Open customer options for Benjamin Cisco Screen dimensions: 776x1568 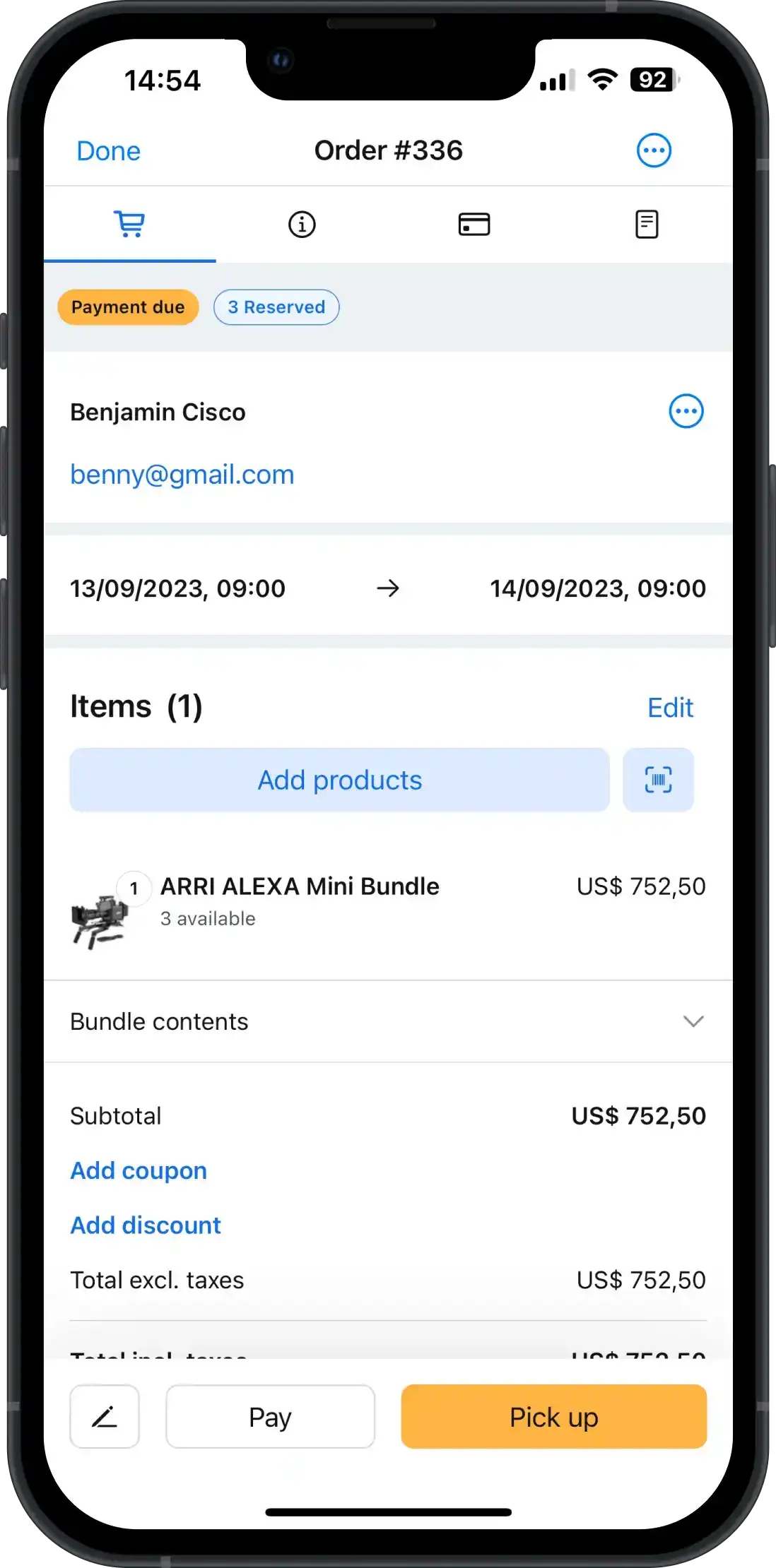click(686, 411)
